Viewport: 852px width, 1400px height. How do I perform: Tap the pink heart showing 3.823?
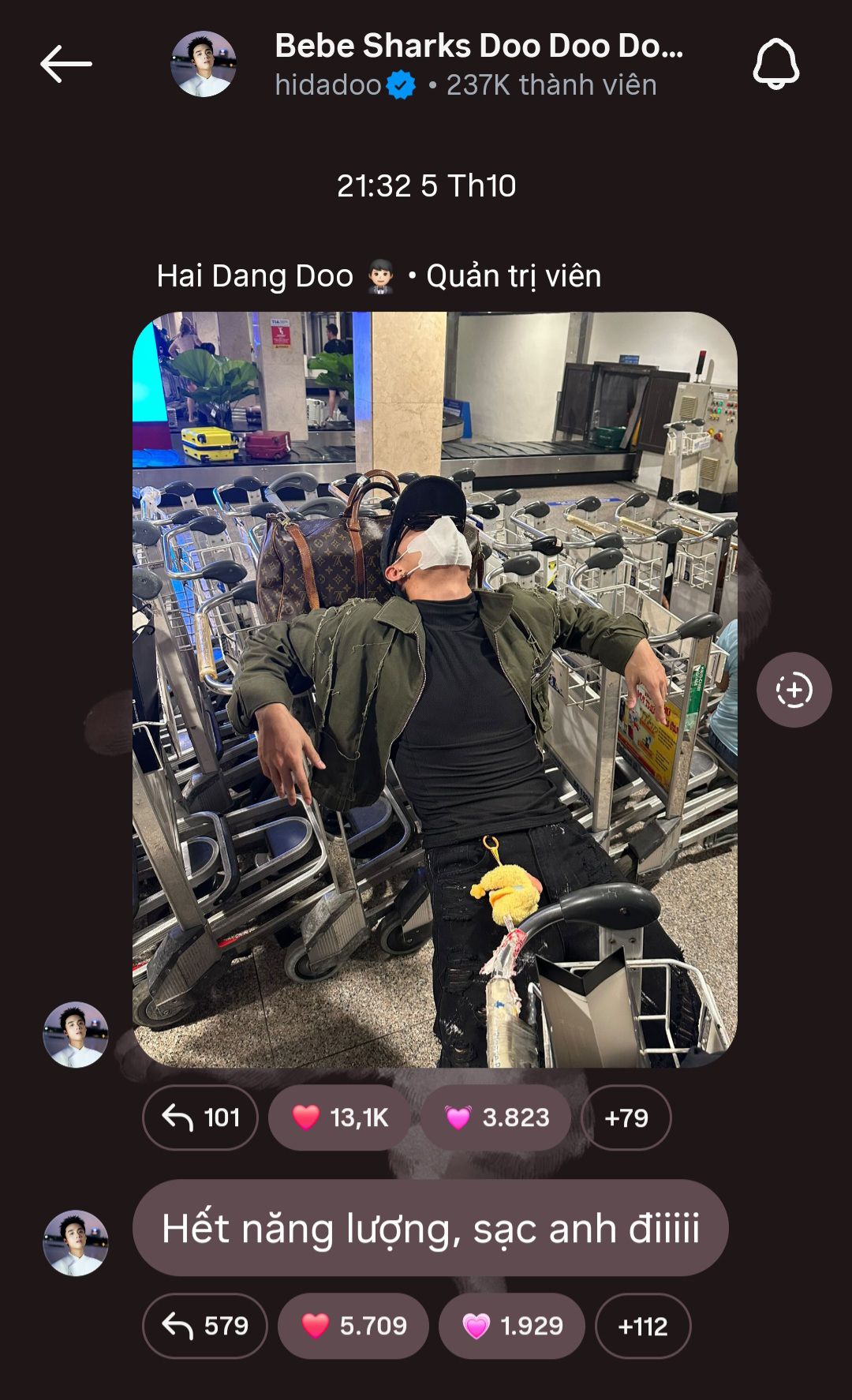coord(496,1117)
